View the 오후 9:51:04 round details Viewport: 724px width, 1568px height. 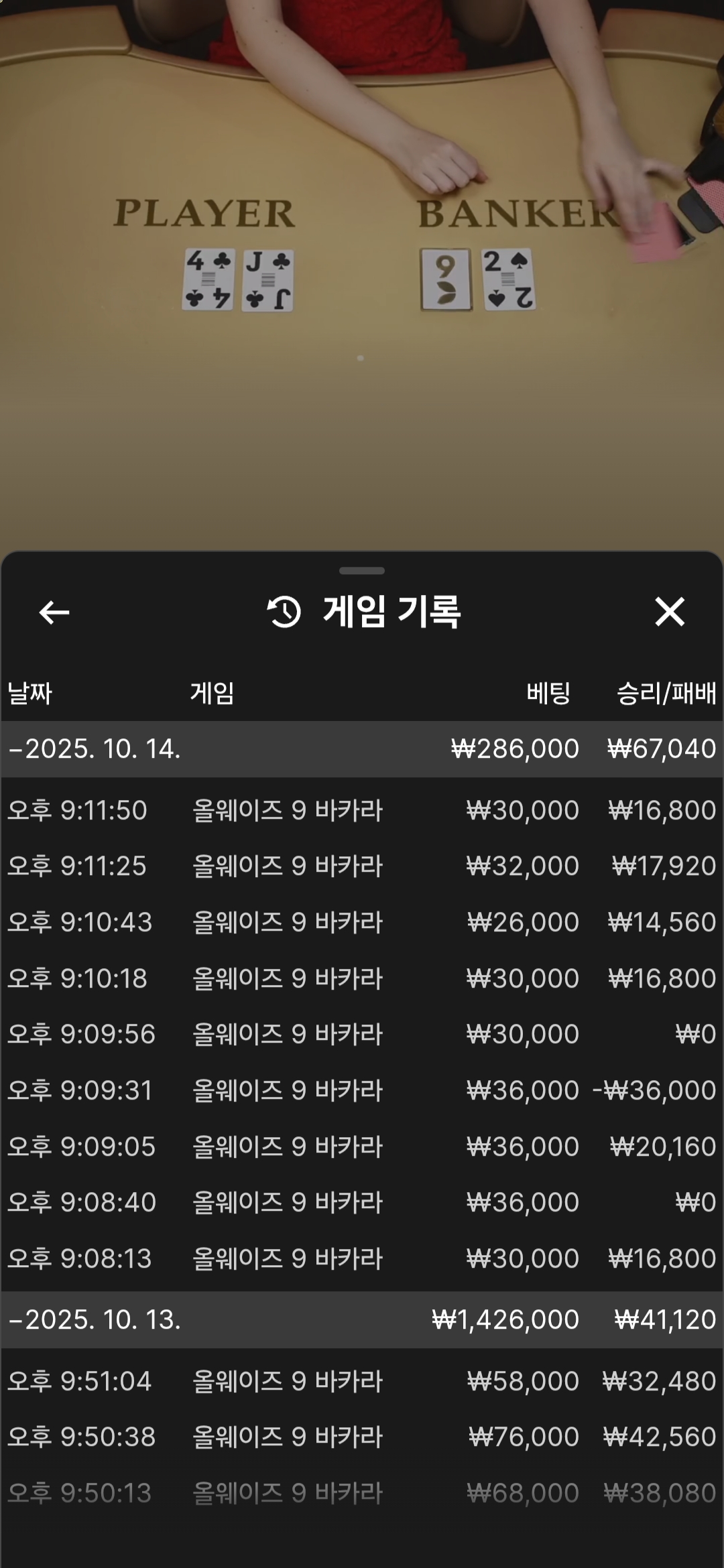click(362, 1381)
